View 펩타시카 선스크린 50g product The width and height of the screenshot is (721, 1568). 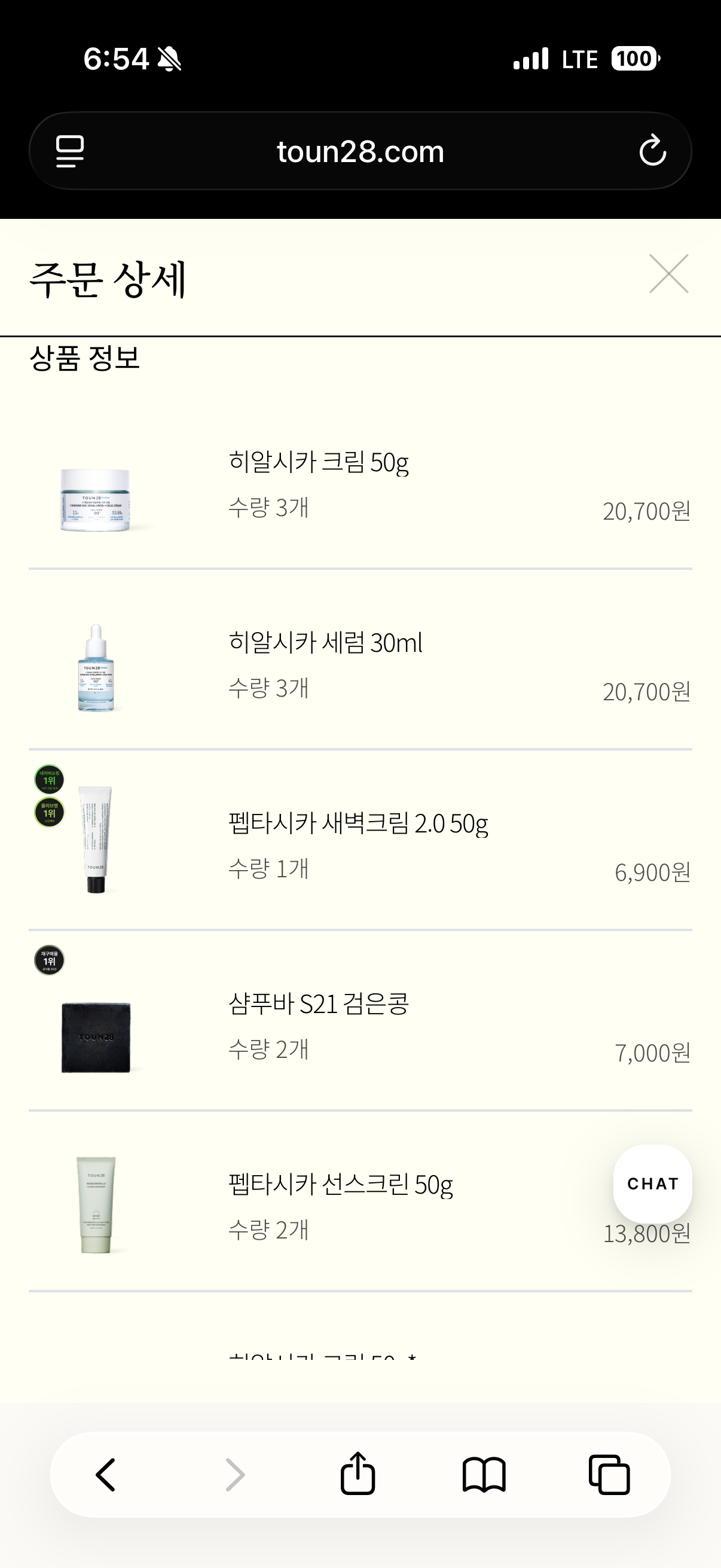click(340, 1185)
